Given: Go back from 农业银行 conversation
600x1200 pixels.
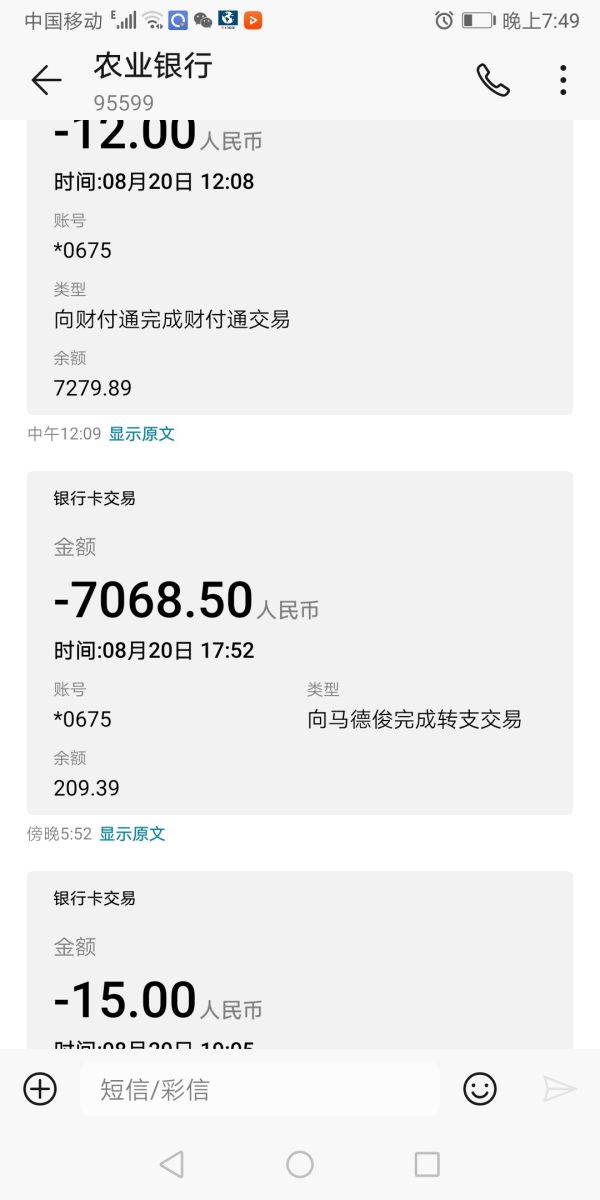Looking at the screenshot, I should pos(46,80).
